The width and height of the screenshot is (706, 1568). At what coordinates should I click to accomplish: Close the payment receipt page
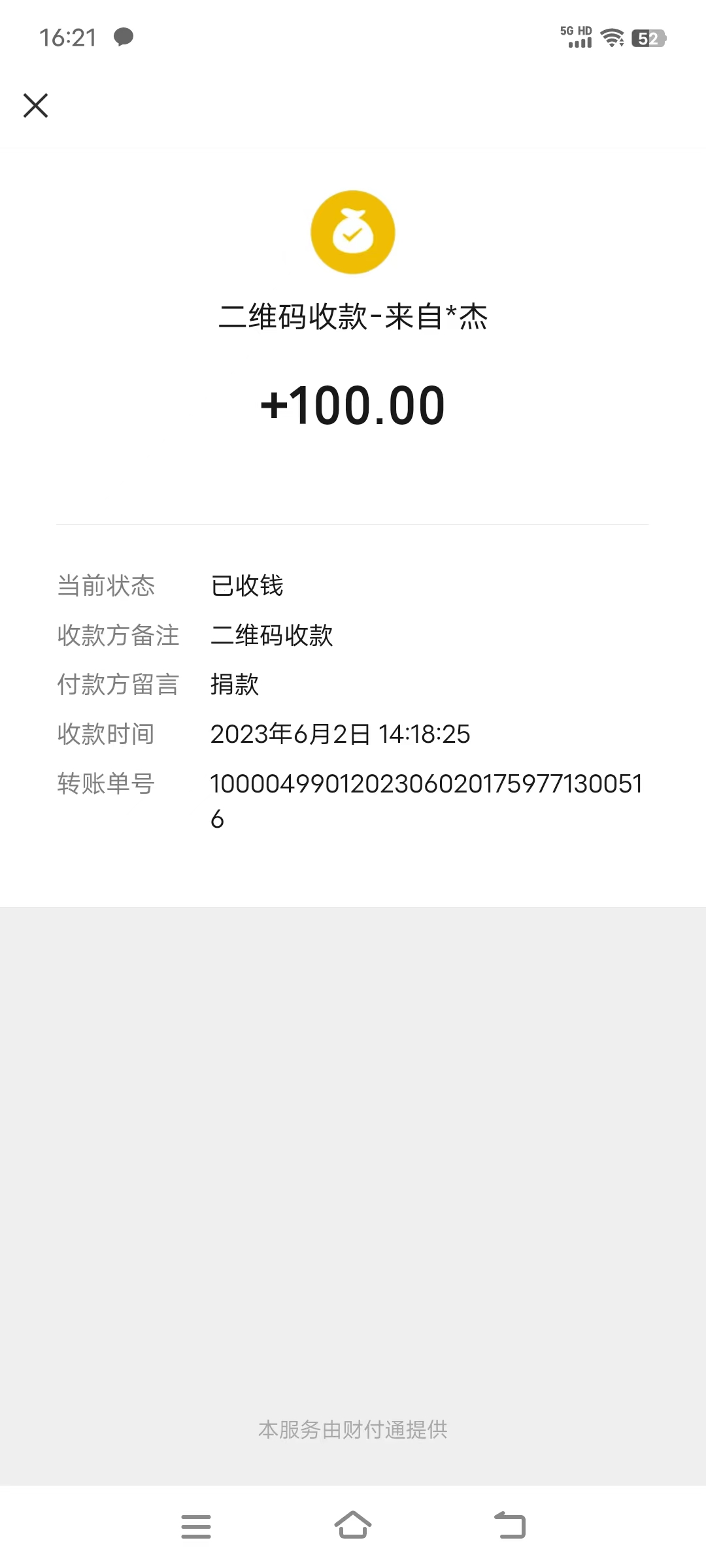click(x=36, y=105)
